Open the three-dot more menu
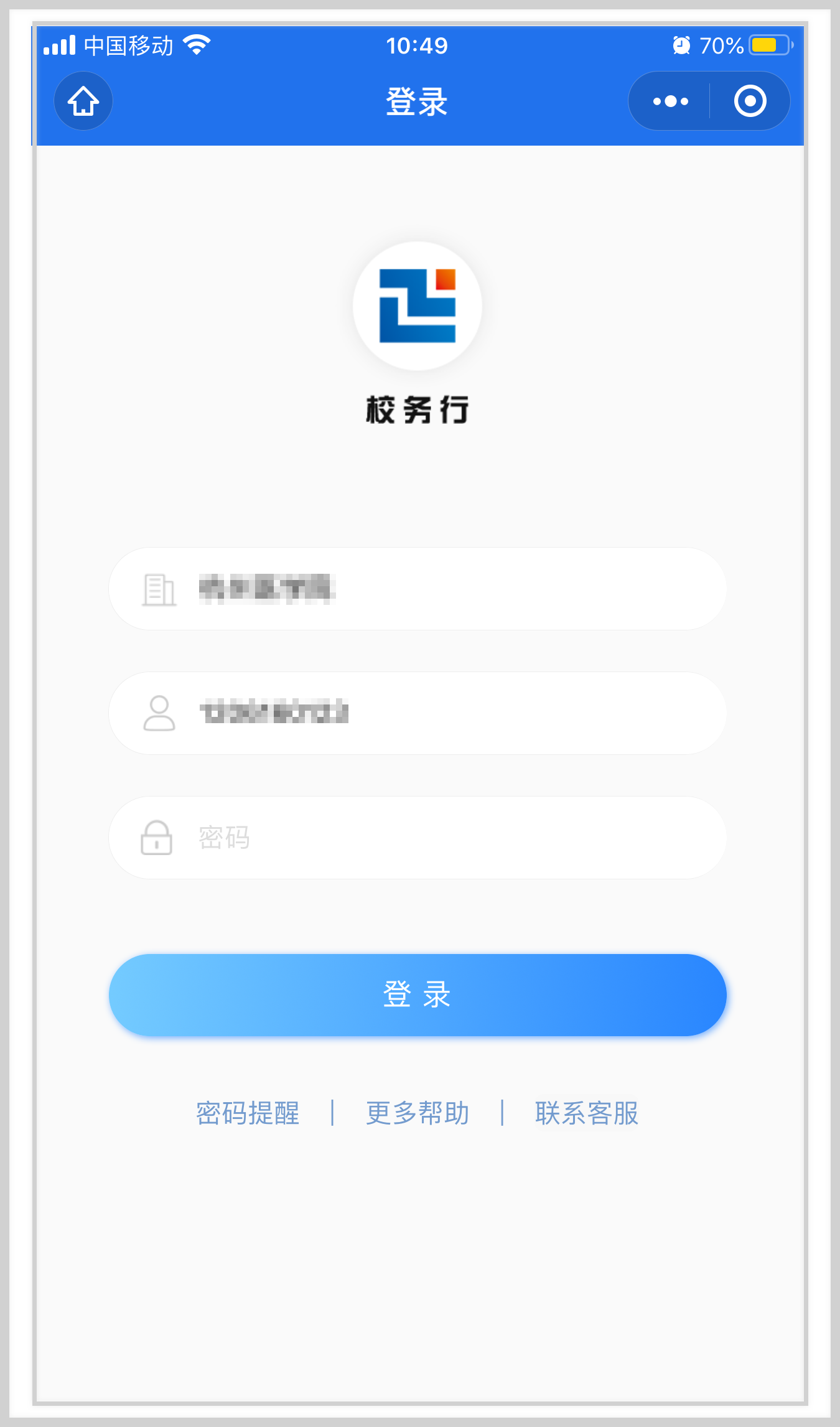 coord(670,101)
